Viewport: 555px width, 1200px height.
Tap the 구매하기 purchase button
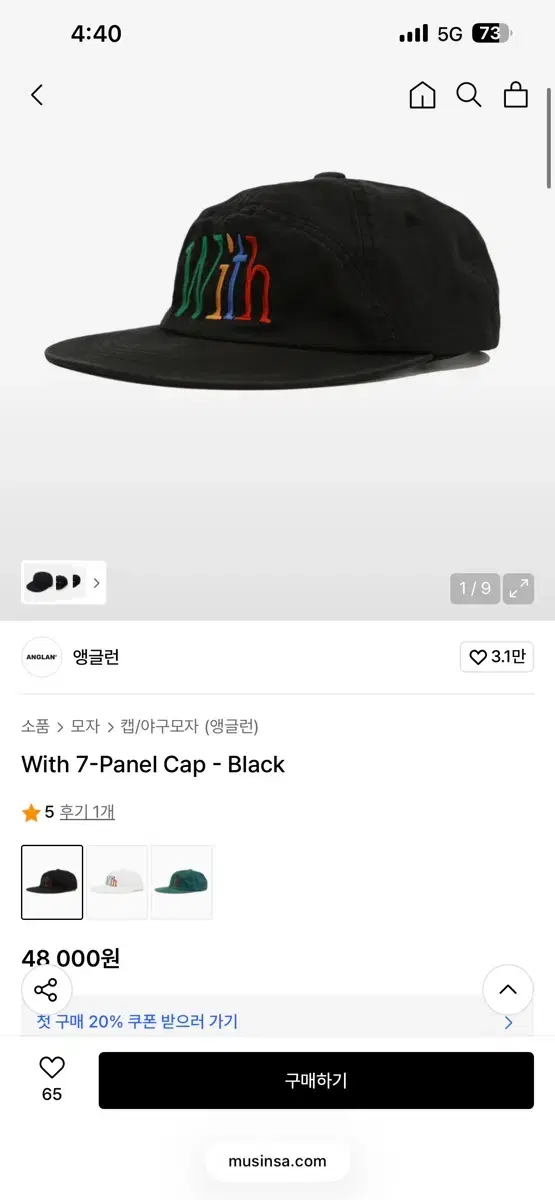point(316,1080)
